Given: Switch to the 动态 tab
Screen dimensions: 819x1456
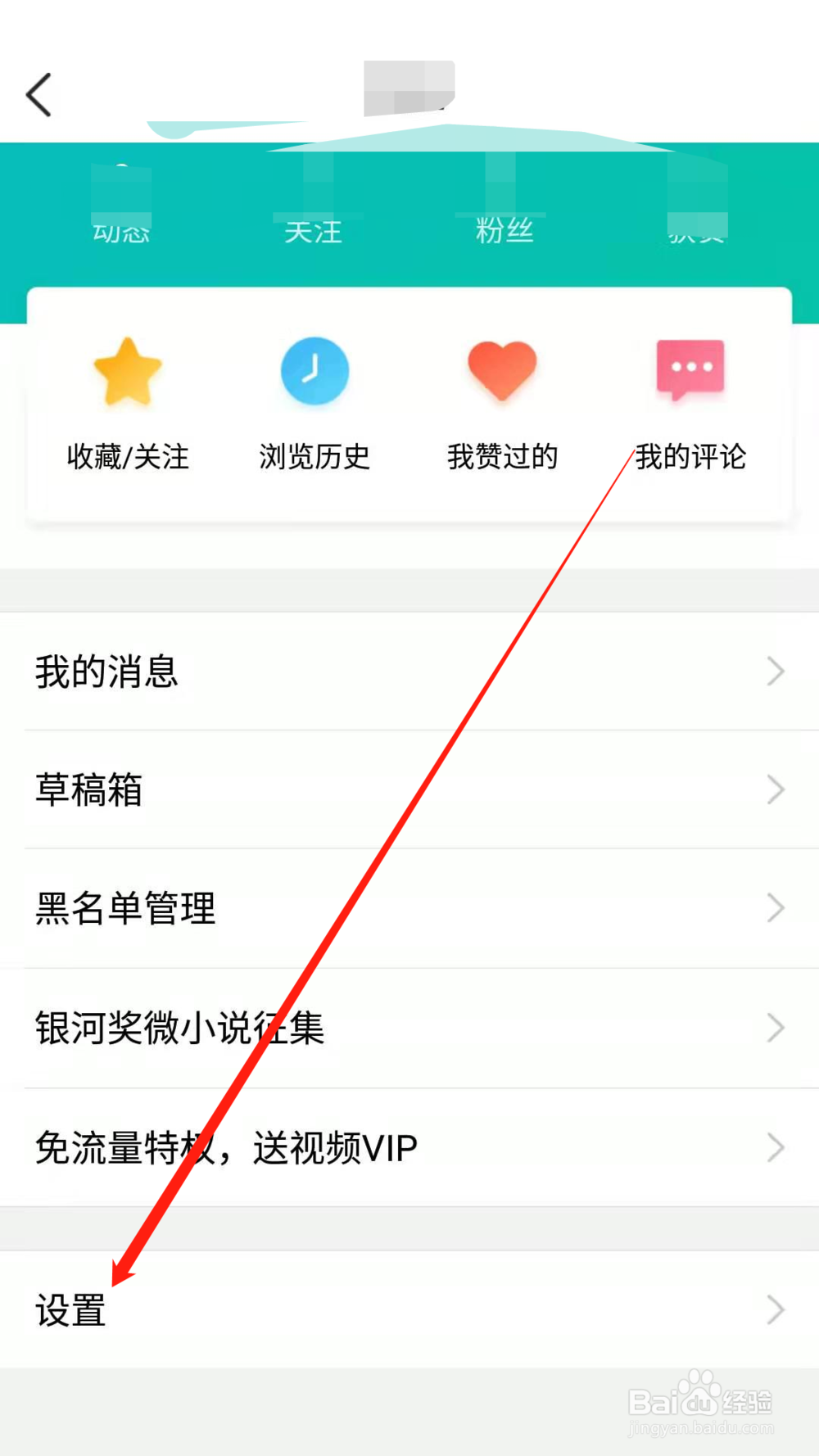Looking at the screenshot, I should click(121, 230).
